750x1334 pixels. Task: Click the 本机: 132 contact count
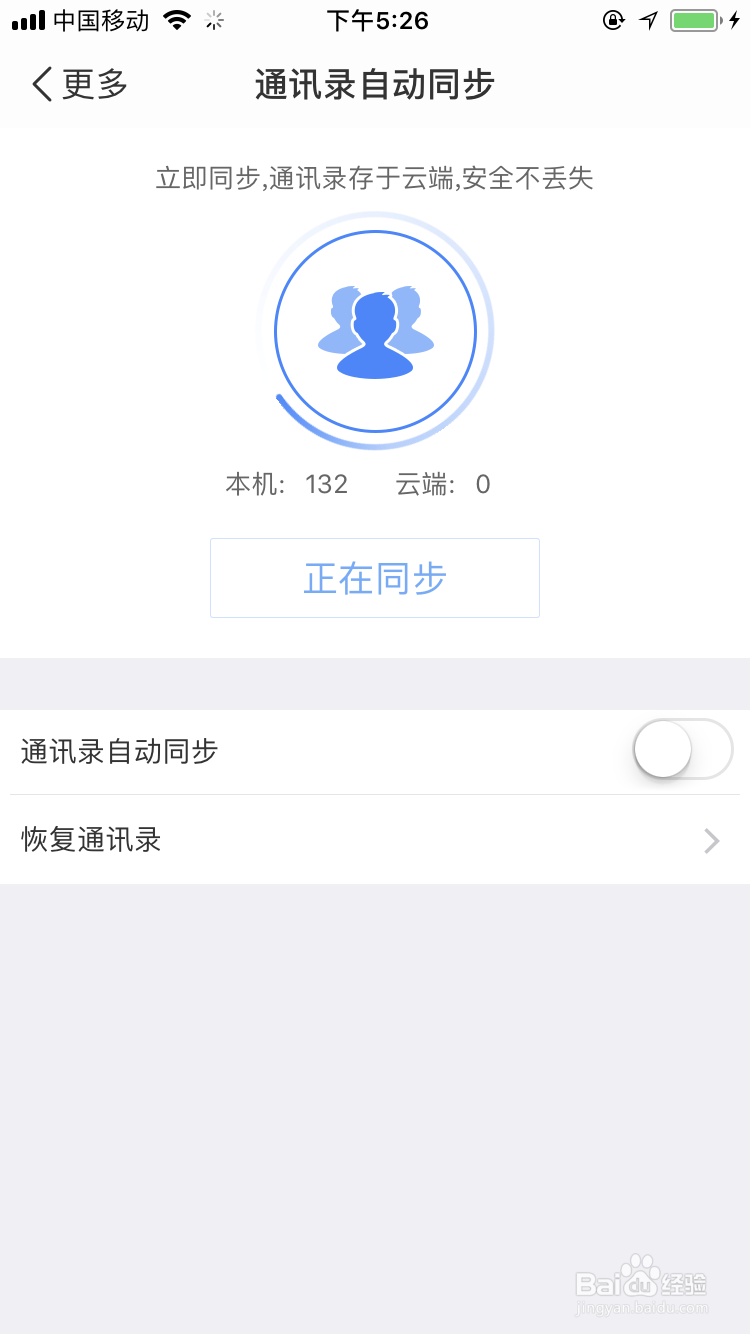coord(286,484)
